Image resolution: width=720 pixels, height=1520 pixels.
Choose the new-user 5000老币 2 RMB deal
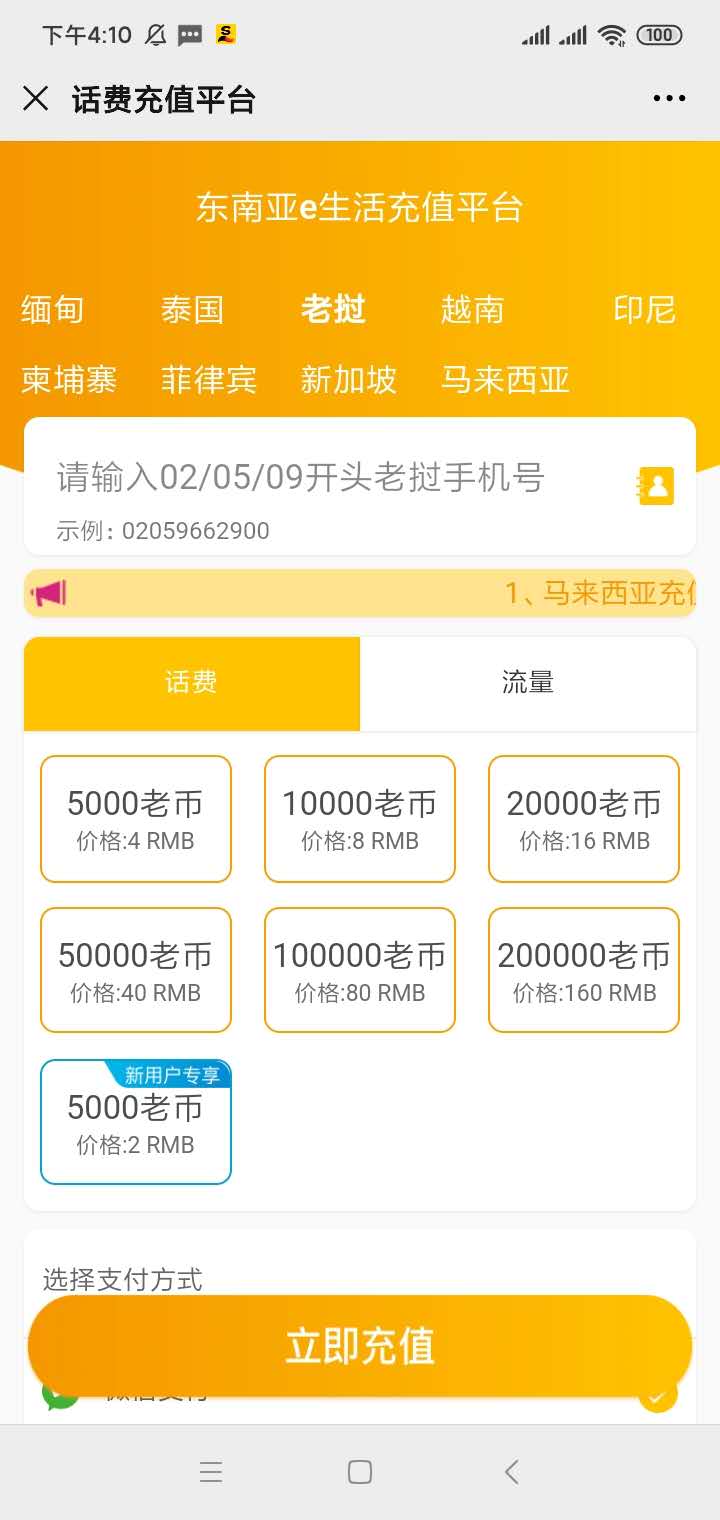[135, 1121]
